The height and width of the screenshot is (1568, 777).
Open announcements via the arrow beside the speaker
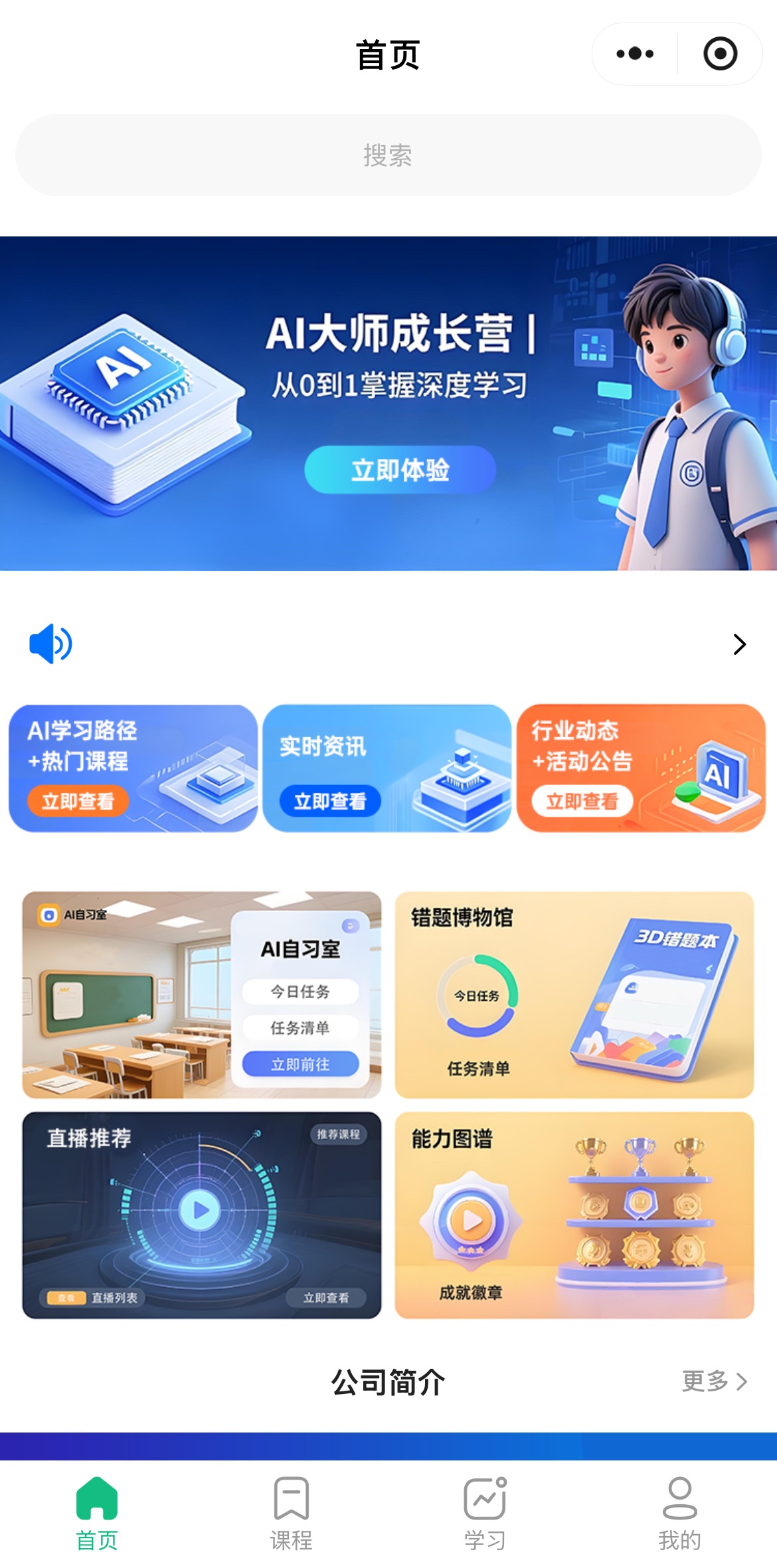739,644
